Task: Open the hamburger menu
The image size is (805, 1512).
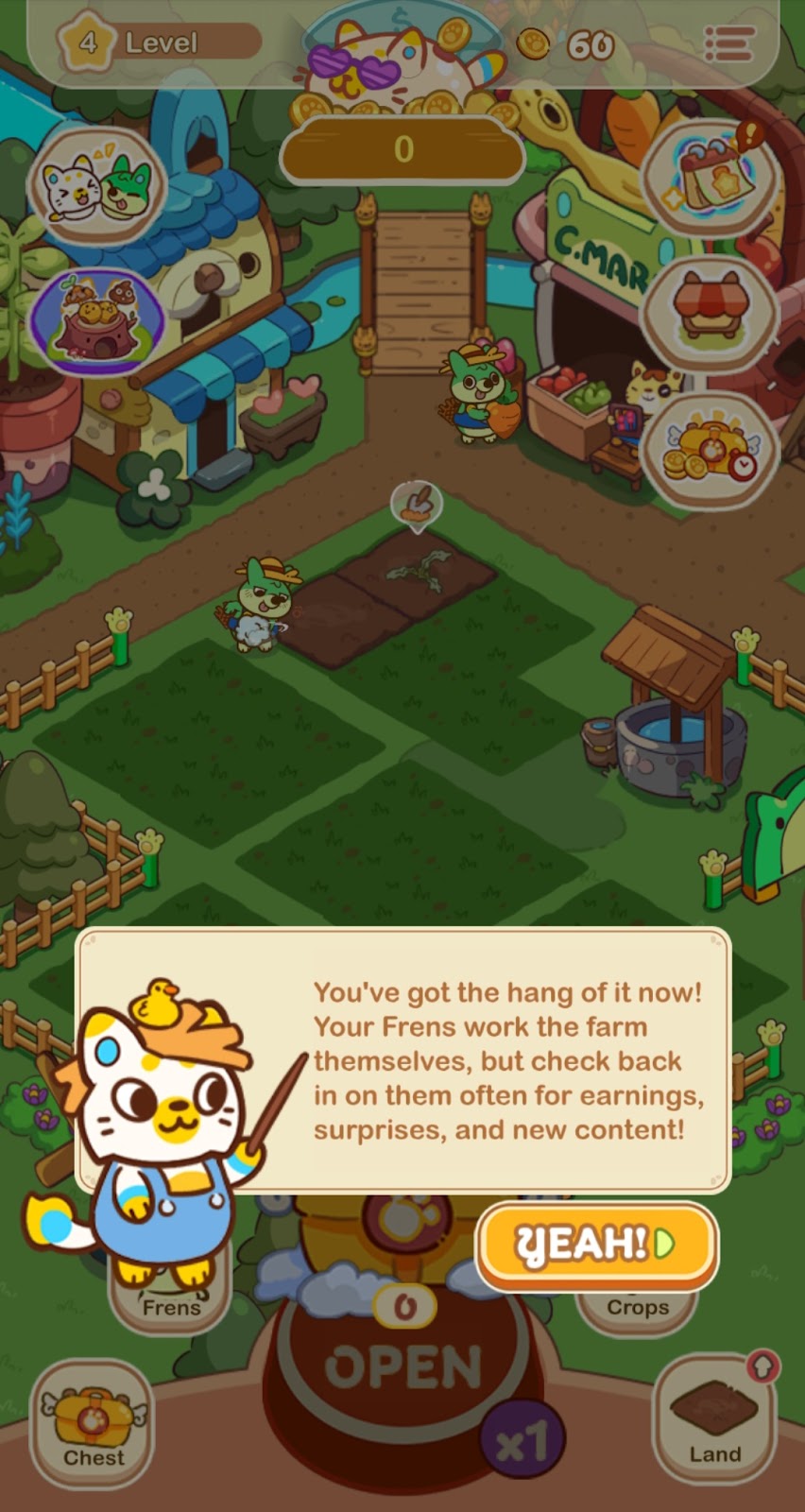Action: (728, 43)
